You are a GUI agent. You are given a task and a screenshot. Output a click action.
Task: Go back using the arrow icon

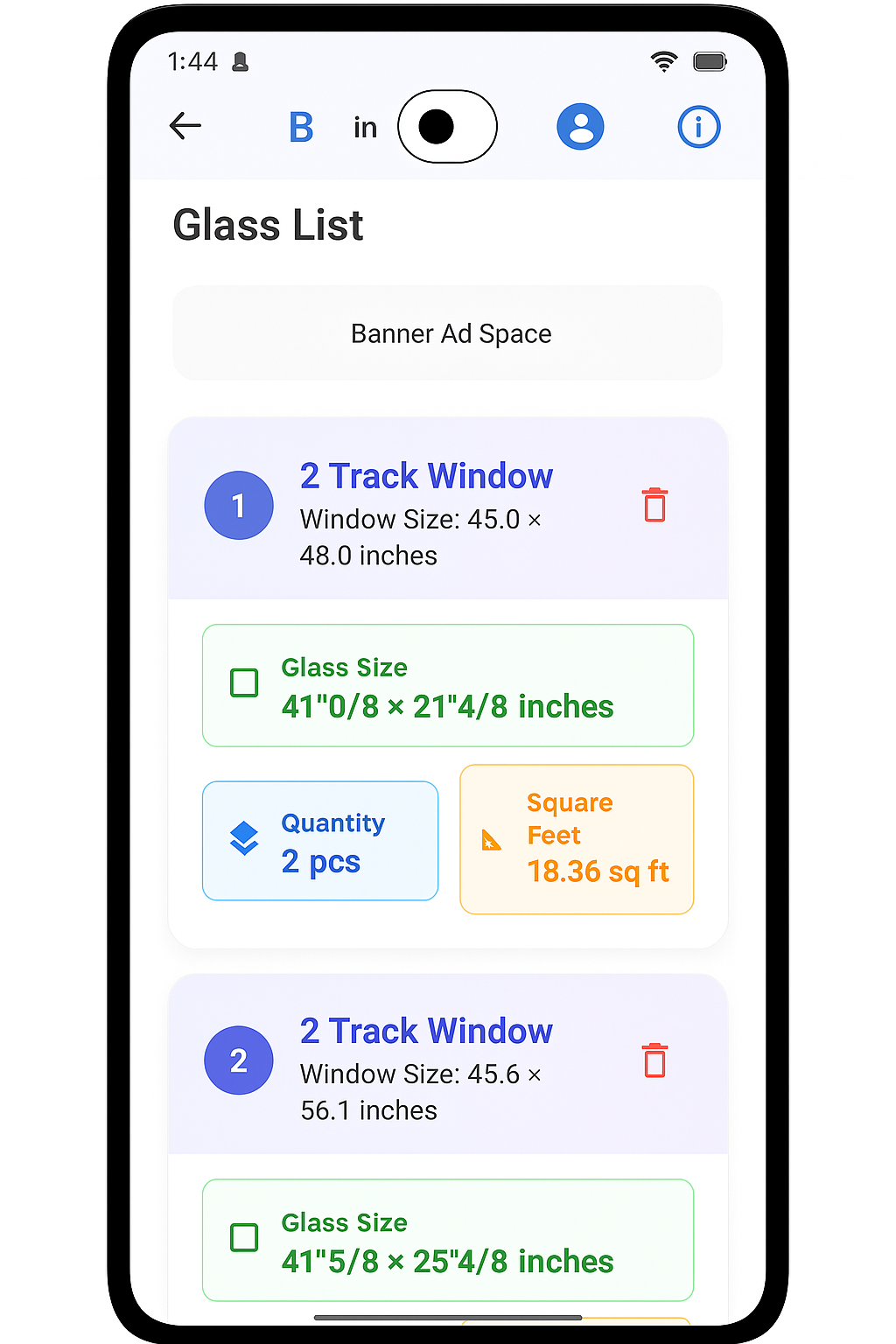tap(185, 126)
